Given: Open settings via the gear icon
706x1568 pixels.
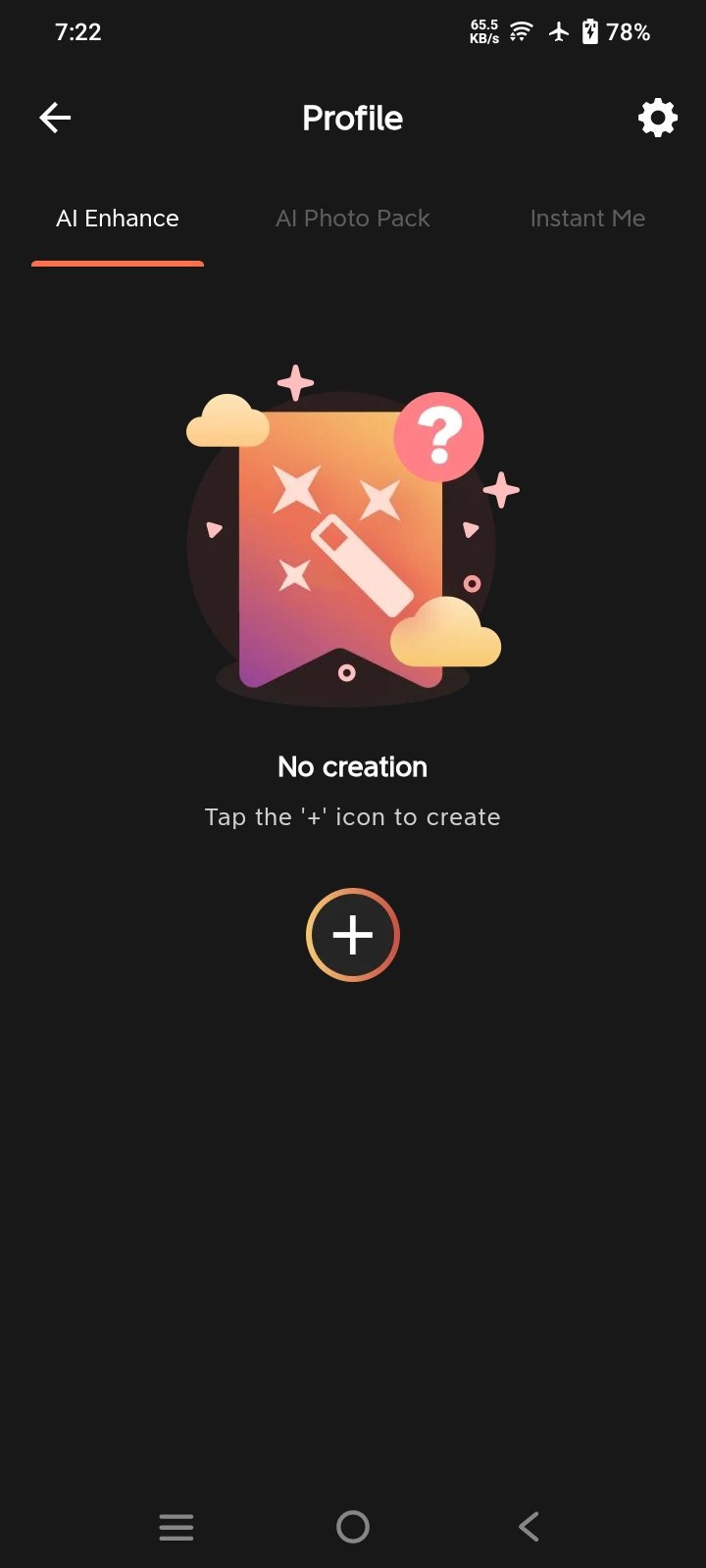Looking at the screenshot, I should pos(657,118).
